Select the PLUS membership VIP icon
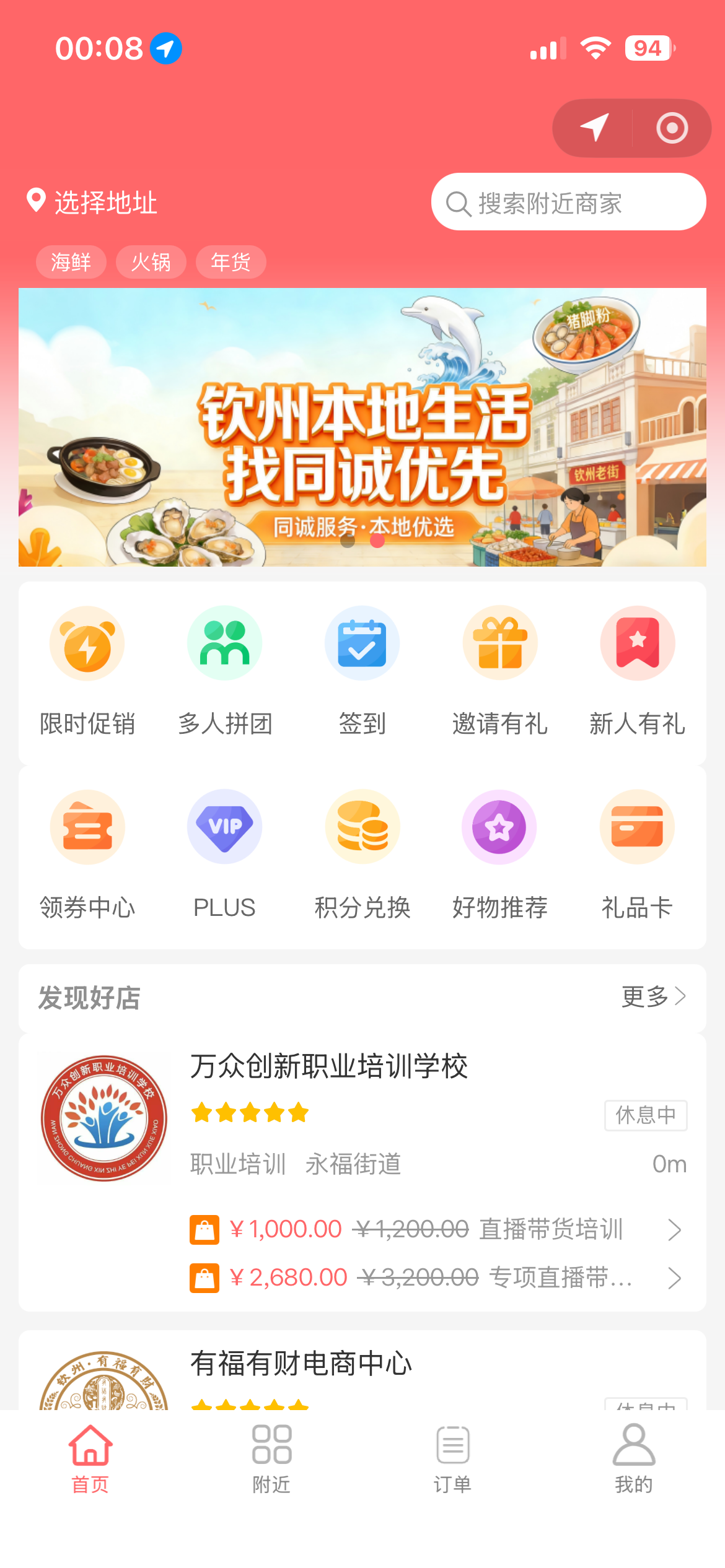Image resolution: width=725 pixels, height=1568 pixels. click(x=224, y=826)
